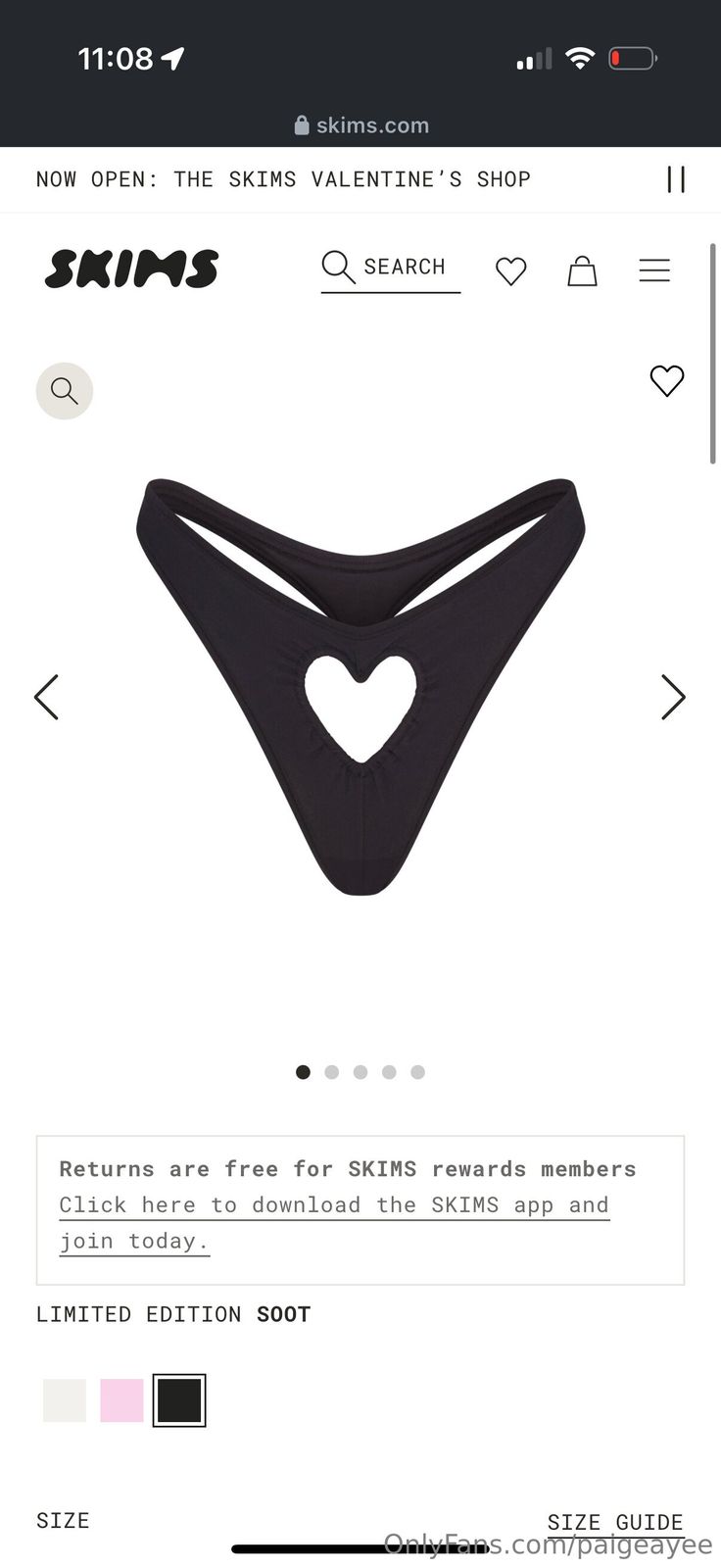721x1568 pixels.
Task: Open the shopping bag
Action: point(582,270)
